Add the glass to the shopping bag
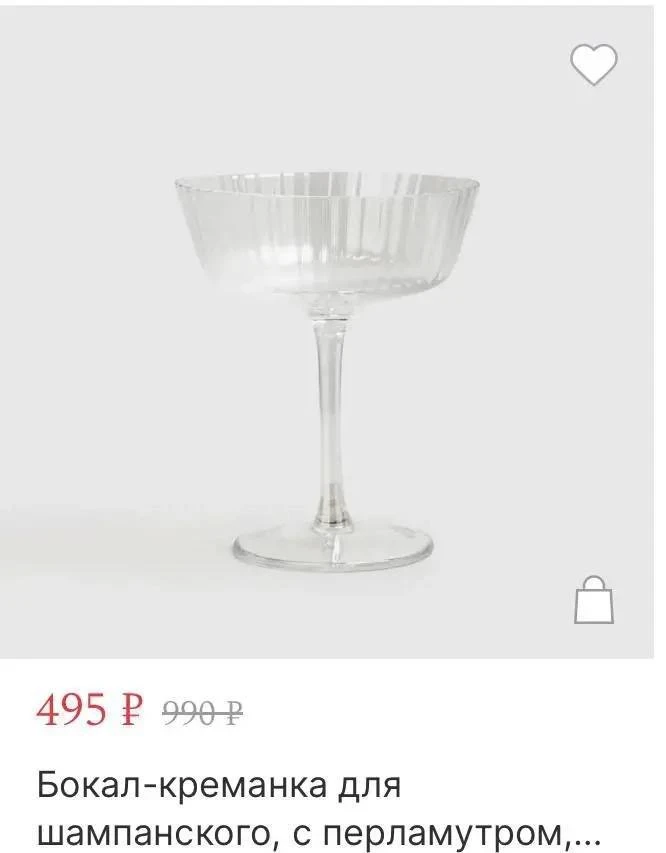Screen dimensions: 666x853 pyautogui.click(x=594, y=599)
